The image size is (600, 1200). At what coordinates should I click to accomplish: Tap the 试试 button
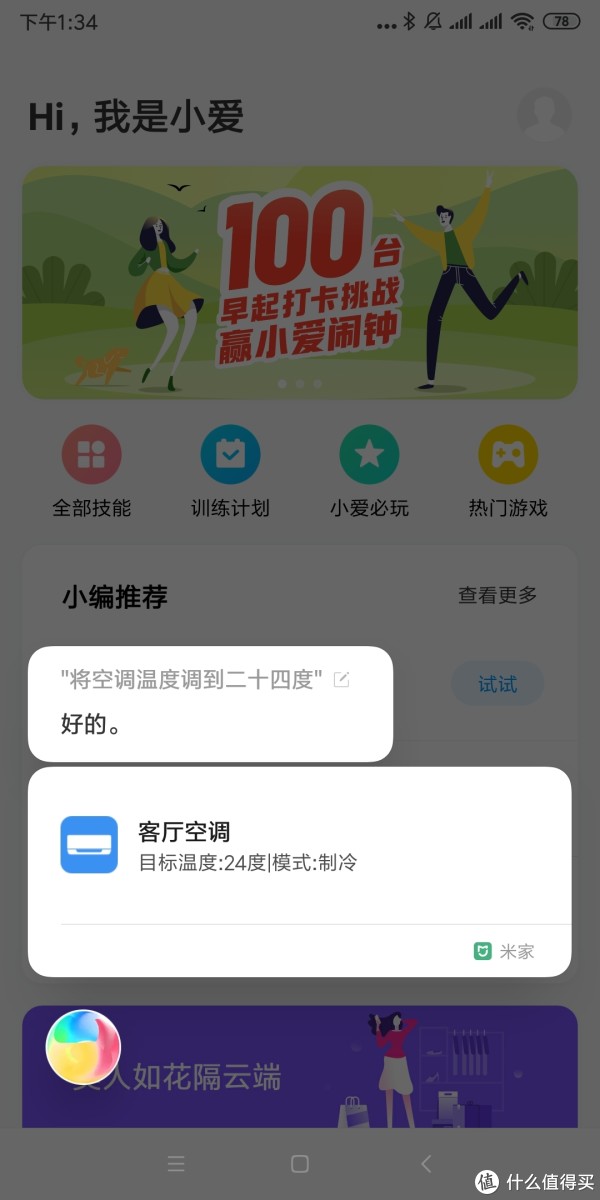click(x=497, y=684)
